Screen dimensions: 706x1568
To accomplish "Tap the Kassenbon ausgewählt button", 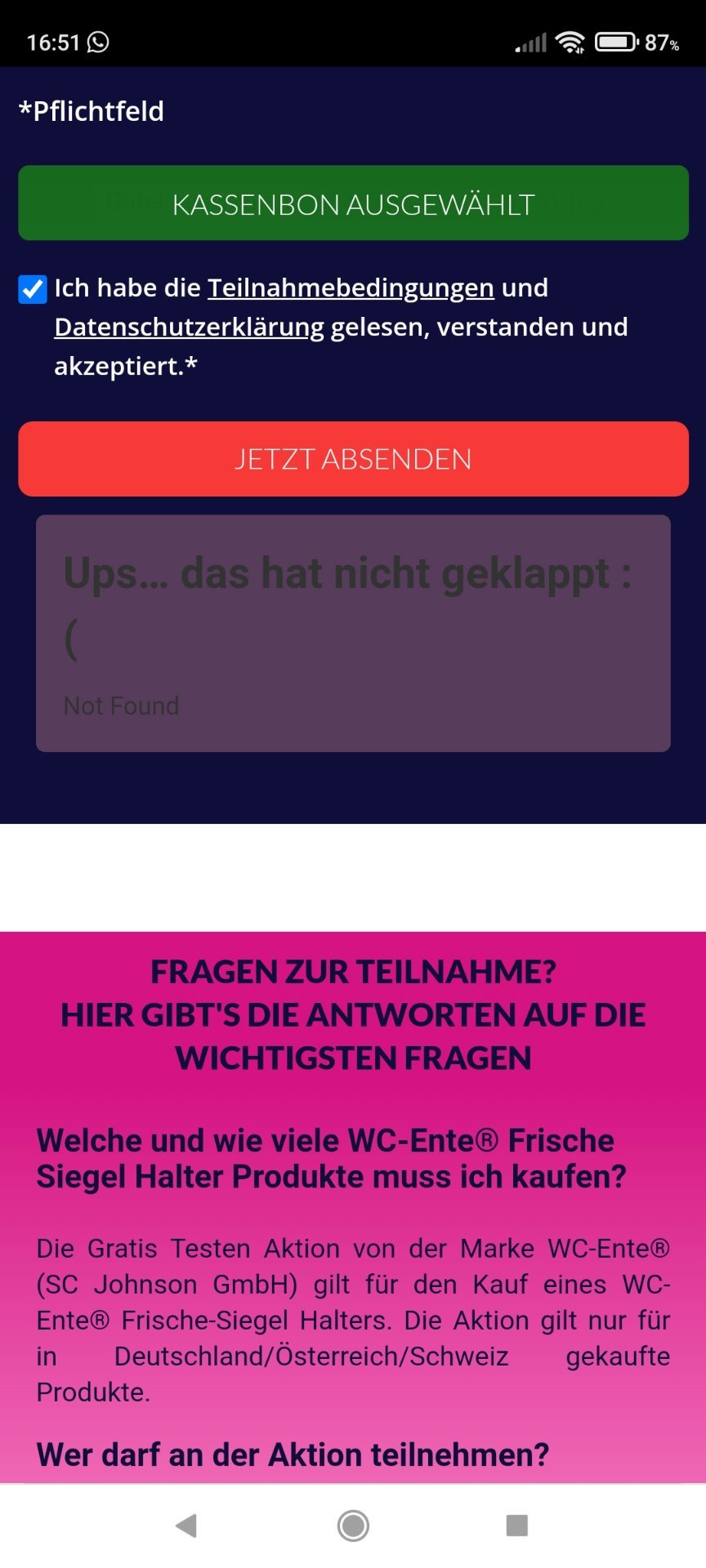I will (x=353, y=203).
